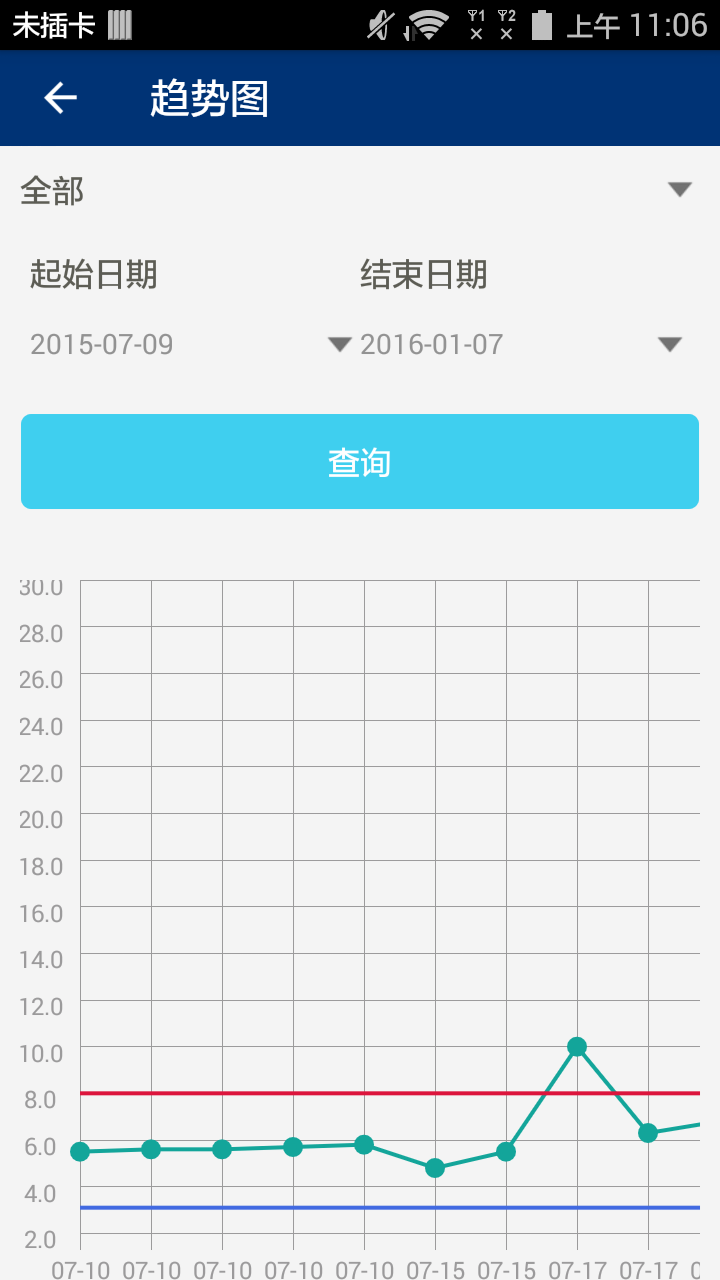Viewport: 720px width, 1280px height.
Task: Tap the 查询 button
Action: [x=360, y=462]
